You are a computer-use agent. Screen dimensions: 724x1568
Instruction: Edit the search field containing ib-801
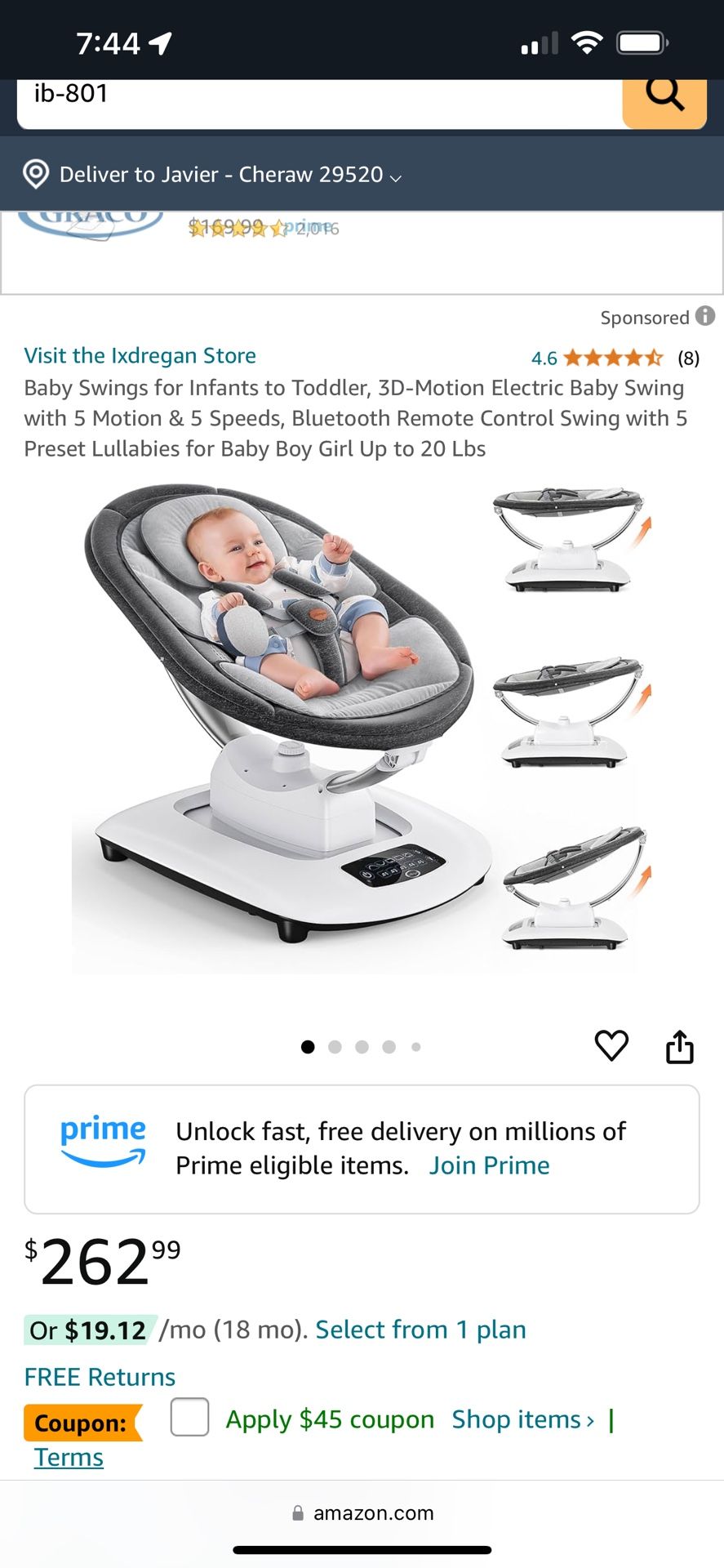coord(318,98)
